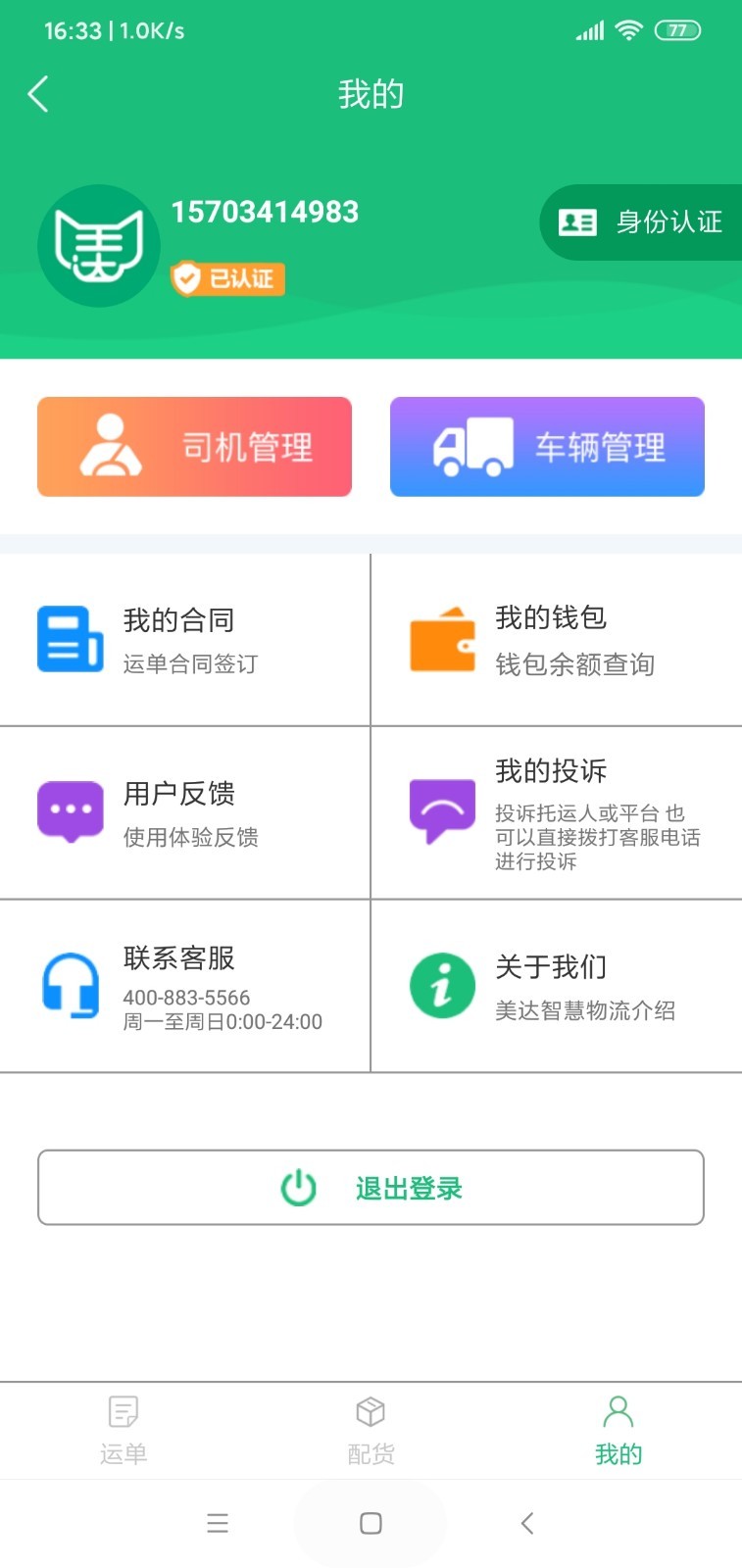The width and height of the screenshot is (742, 1568).
Task: Check the 77% battery indicator
Action: tap(675, 30)
